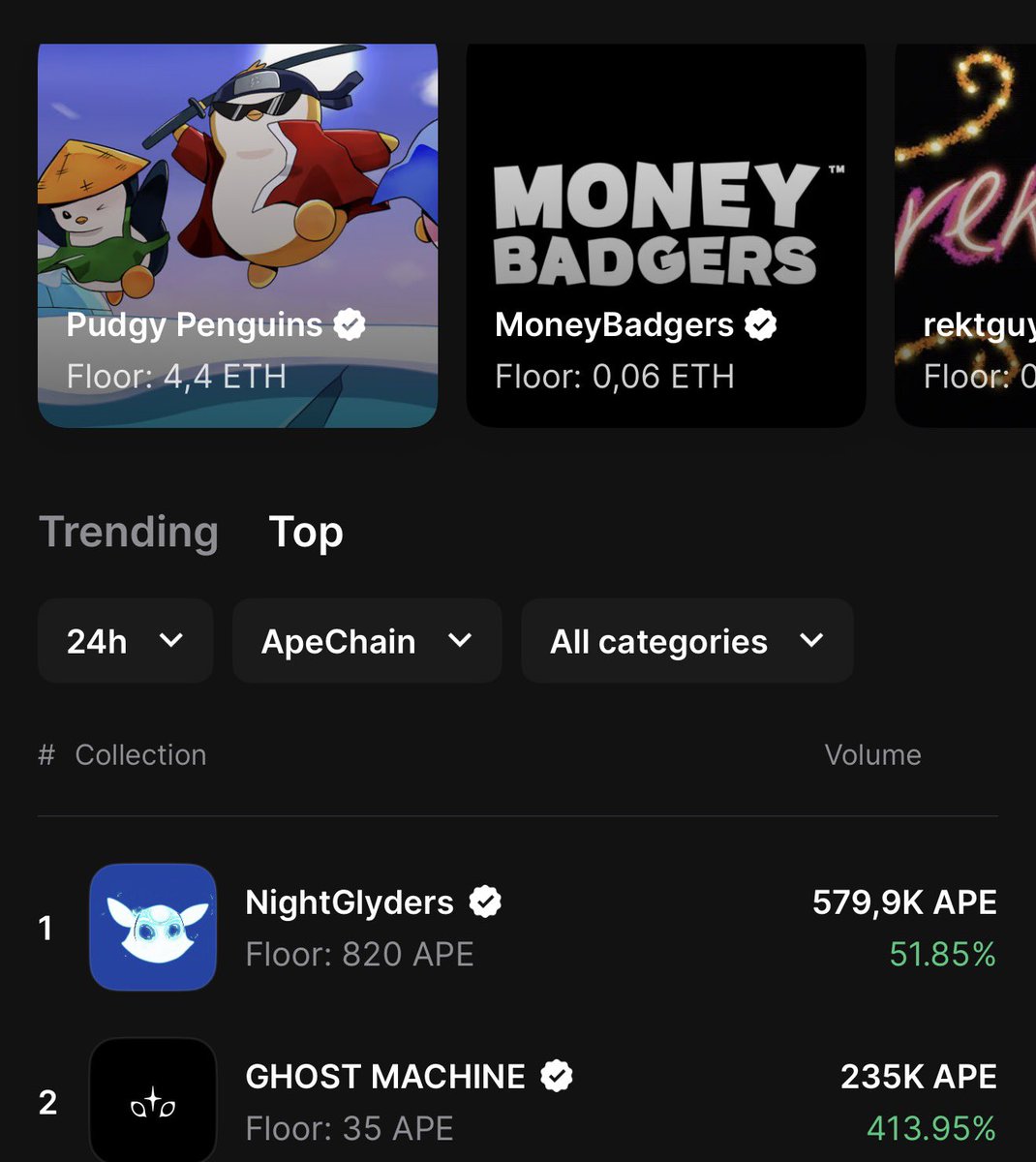The height and width of the screenshot is (1162, 1036).
Task: Open the MoneyBadgers collection card
Action: click(666, 232)
